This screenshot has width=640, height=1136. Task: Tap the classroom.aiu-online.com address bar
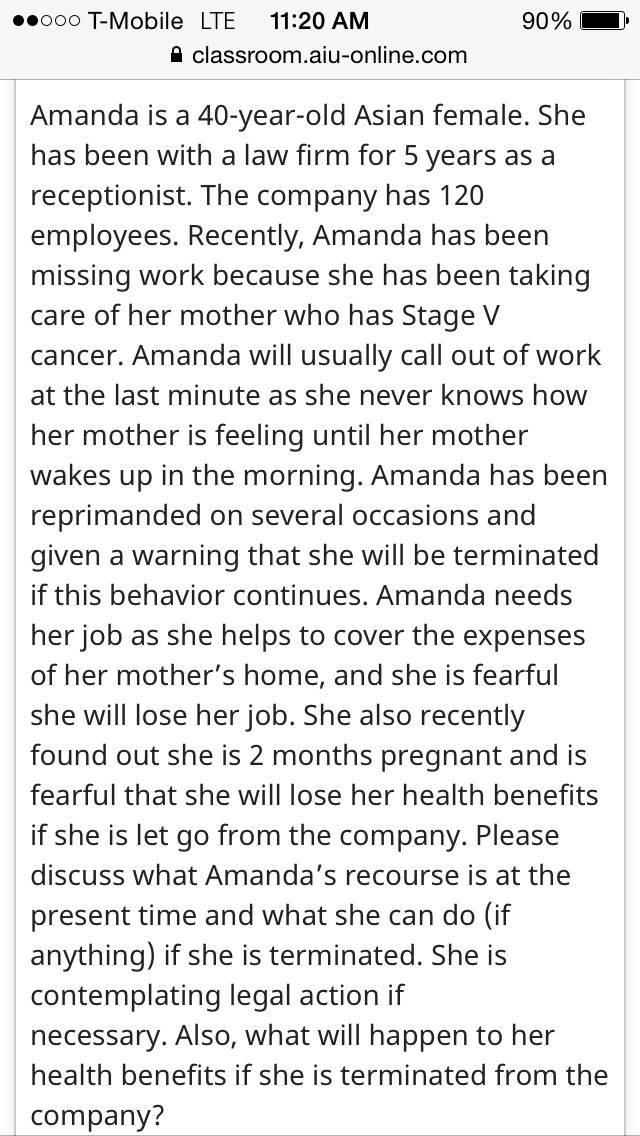pyautogui.click(x=320, y=56)
